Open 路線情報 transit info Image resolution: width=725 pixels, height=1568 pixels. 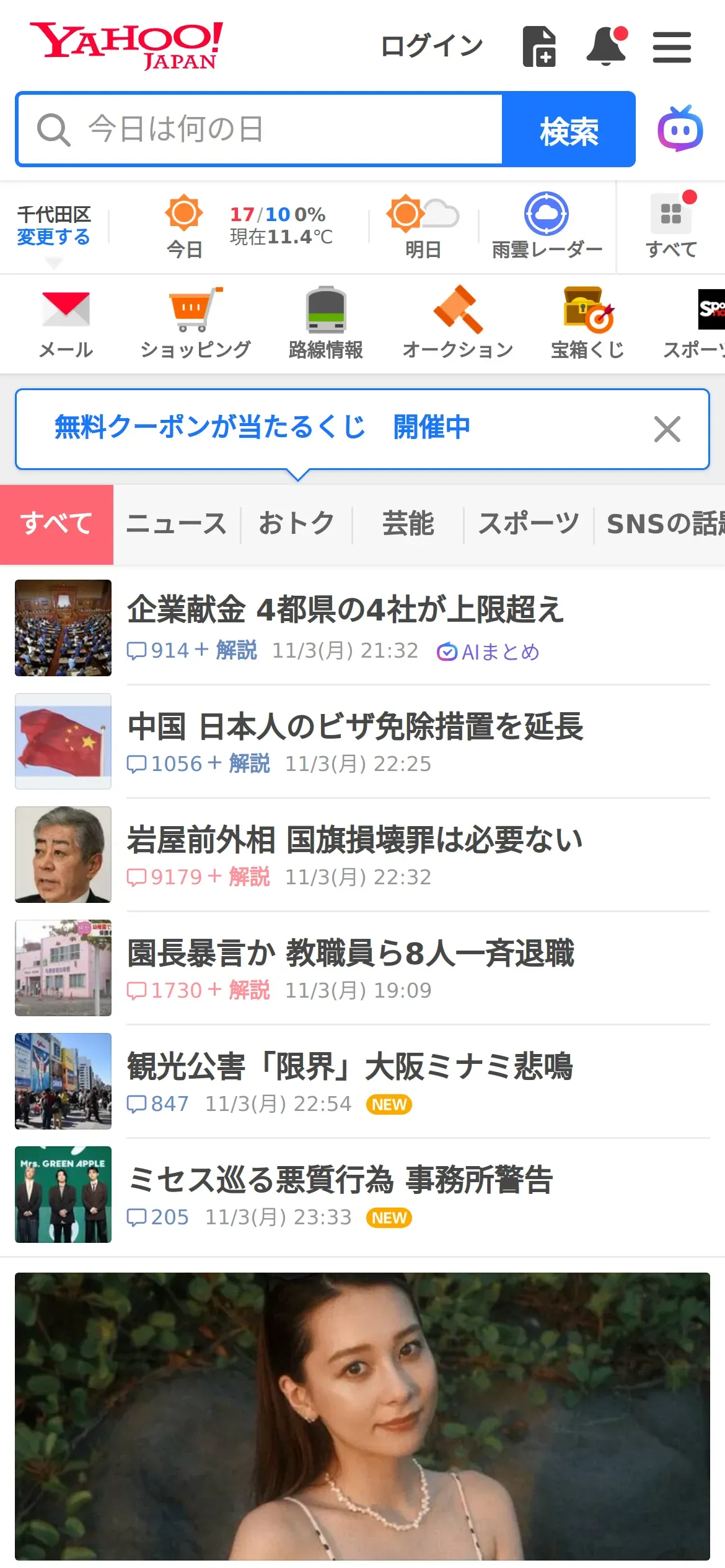[326, 323]
